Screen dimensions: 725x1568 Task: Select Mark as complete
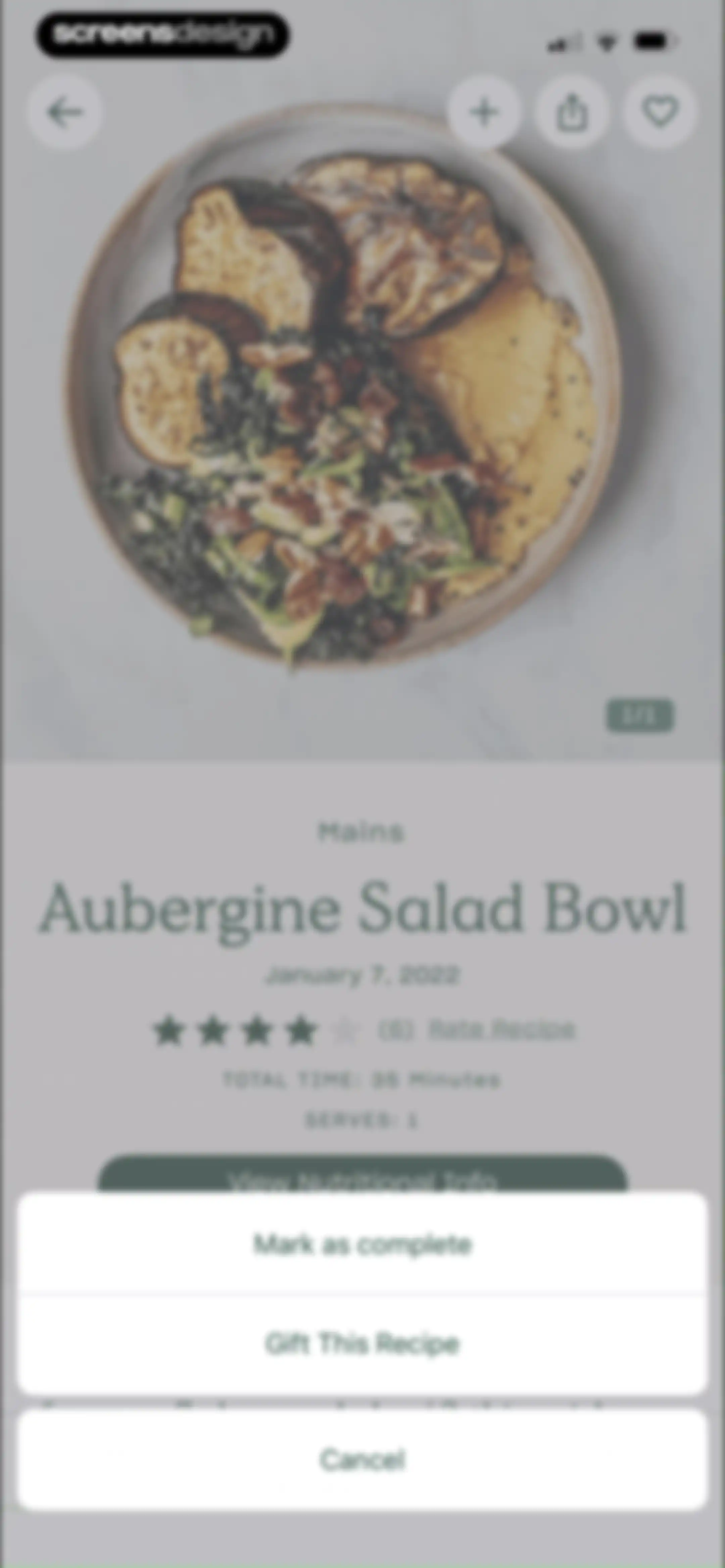362,1244
